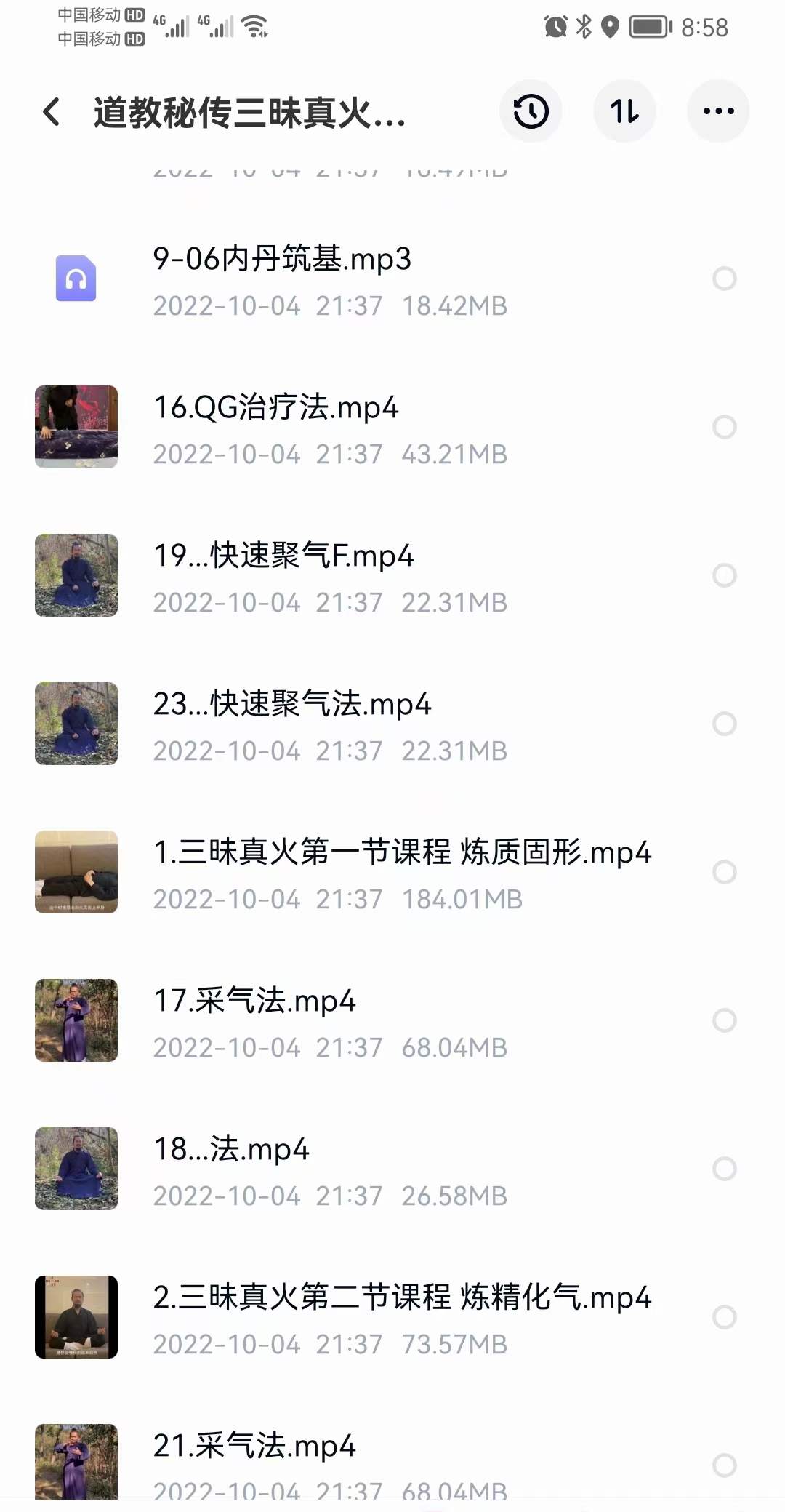Image resolution: width=785 pixels, height=1512 pixels.
Task: Tap the thumbnail of 18...法.mp4
Action: [x=76, y=1169]
